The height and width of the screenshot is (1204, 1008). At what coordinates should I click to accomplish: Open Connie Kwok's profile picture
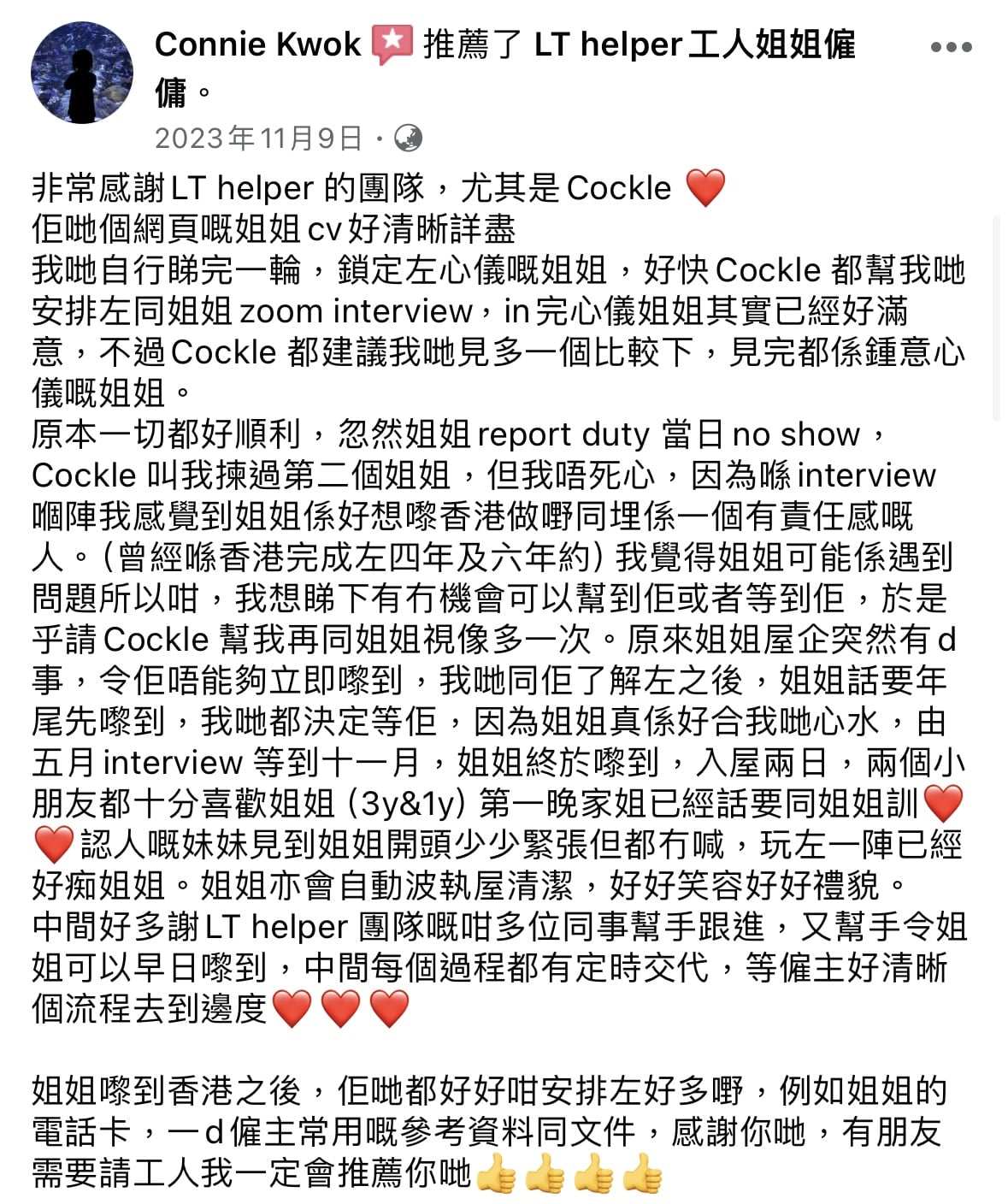tap(82, 73)
